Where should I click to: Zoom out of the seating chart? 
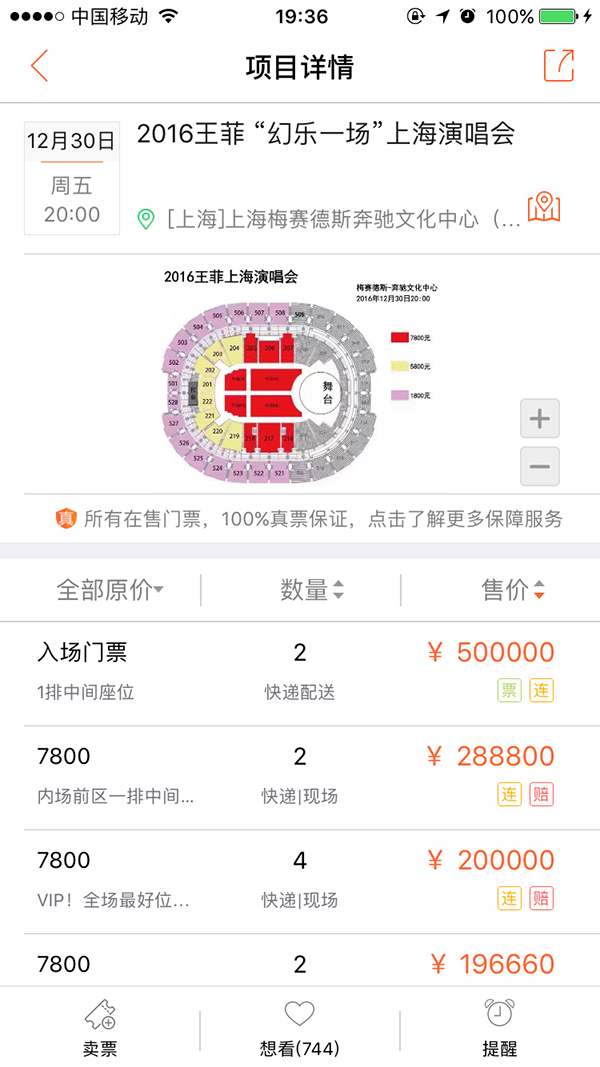pos(540,467)
